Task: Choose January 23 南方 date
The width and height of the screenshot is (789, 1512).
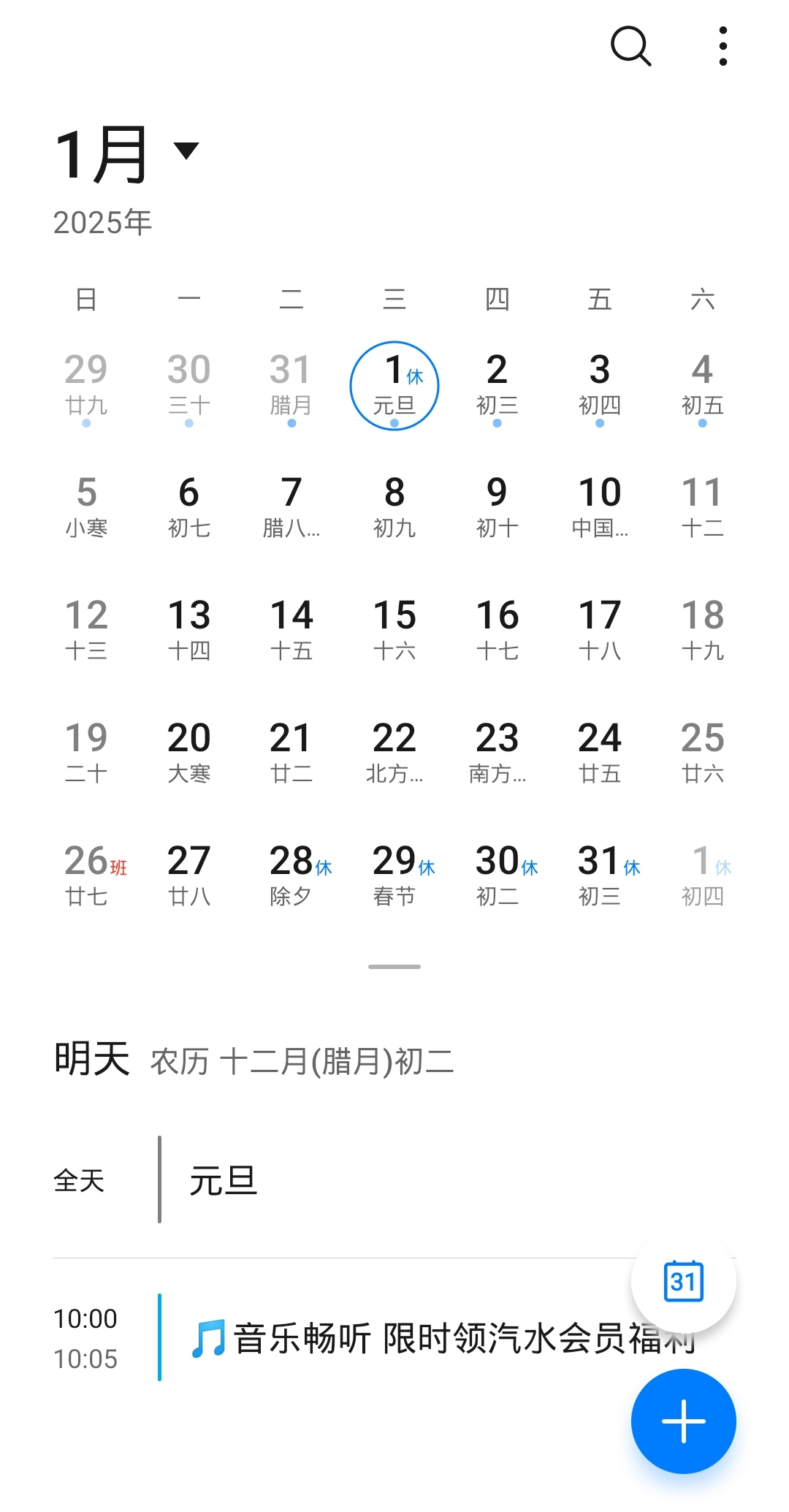Action: click(x=498, y=751)
